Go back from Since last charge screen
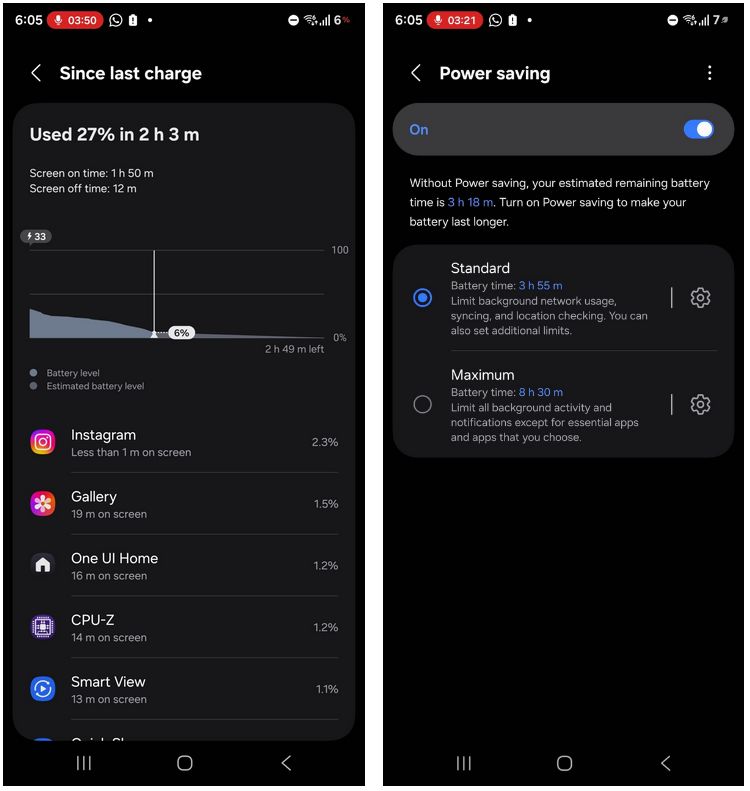The image size is (750, 791). click(x=36, y=73)
